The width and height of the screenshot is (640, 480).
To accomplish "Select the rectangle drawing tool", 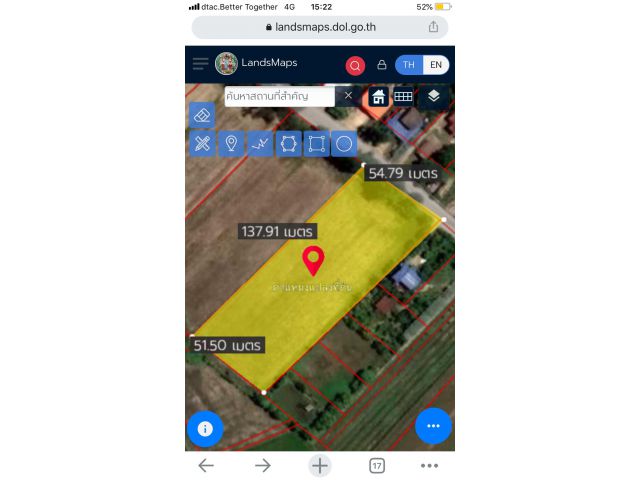I will point(316,143).
